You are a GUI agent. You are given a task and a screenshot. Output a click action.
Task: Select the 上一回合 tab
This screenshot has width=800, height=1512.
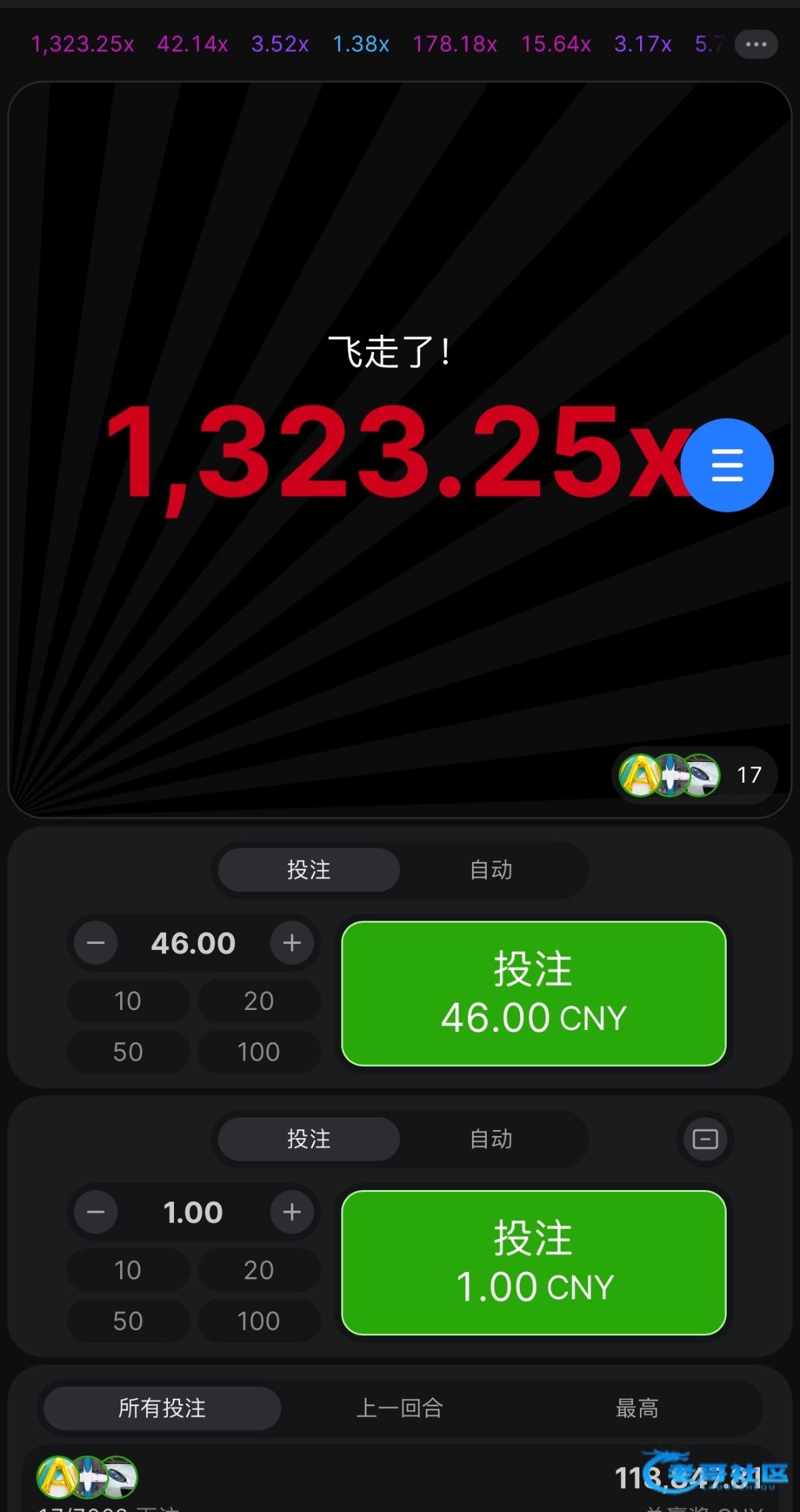coord(399,1408)
